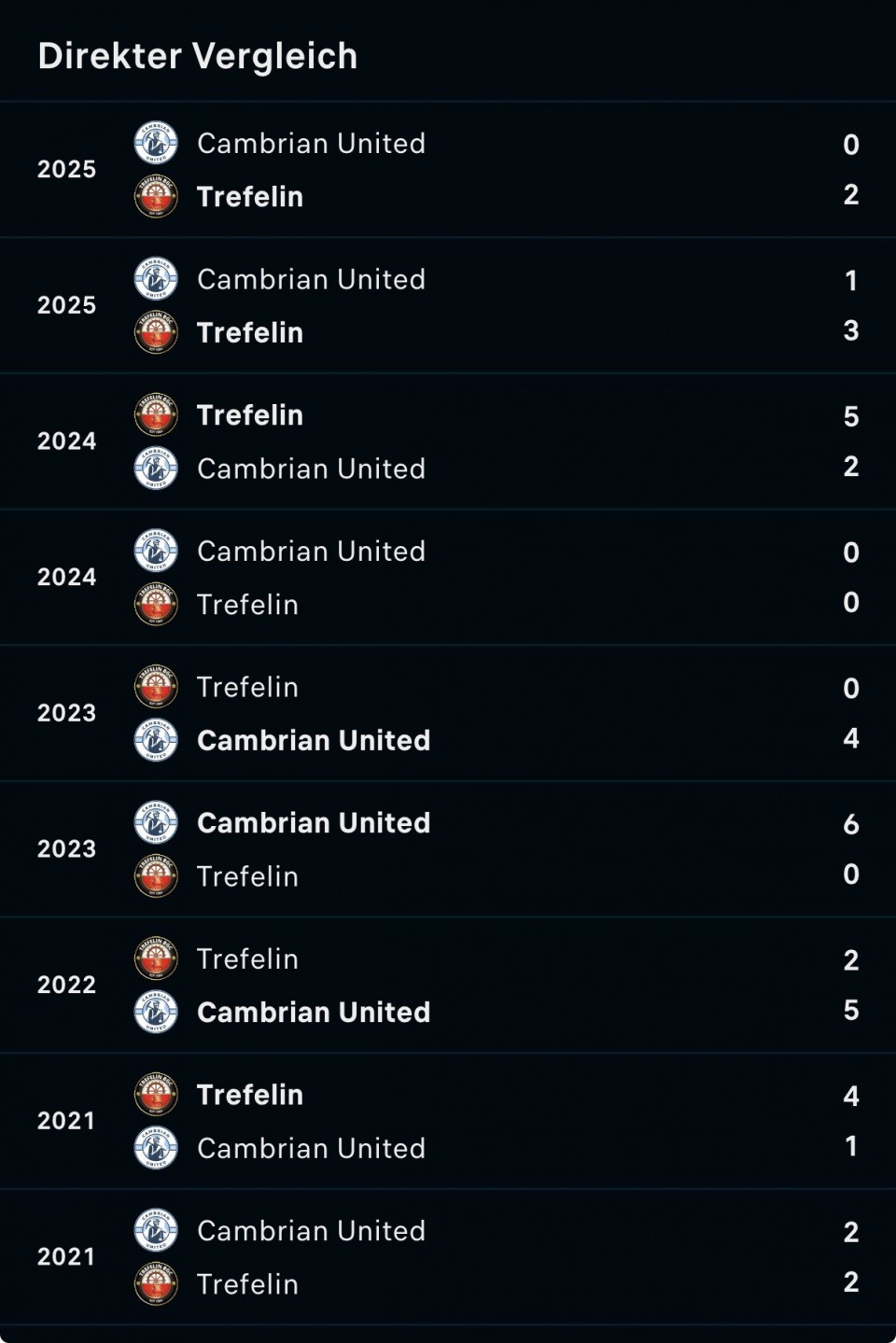View the 2023 match Cambrian United 6–0 Trefelin

coord(448,849)
